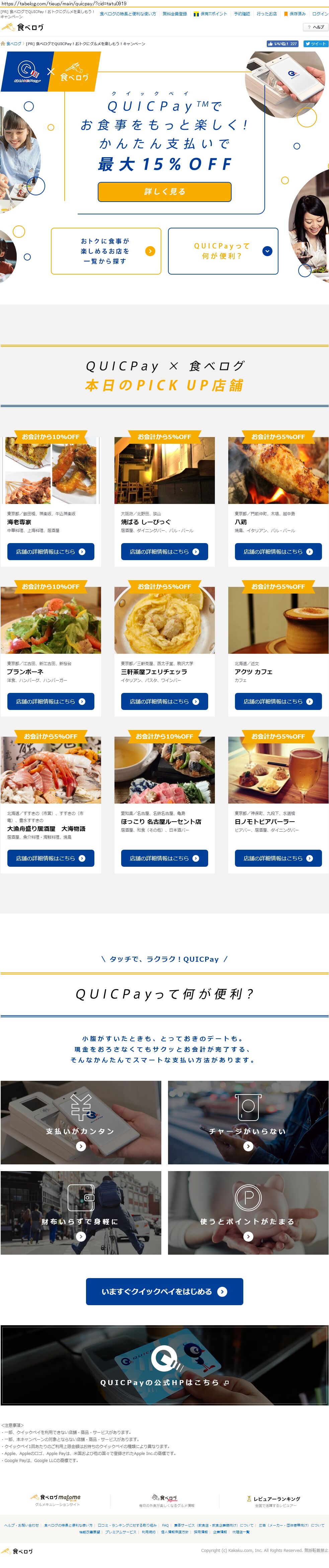Image resolution: width=329 pixels, height=1568 pixels.
Task: Tap いますぐクイックペイをはじめる button
Action: 165,1291
